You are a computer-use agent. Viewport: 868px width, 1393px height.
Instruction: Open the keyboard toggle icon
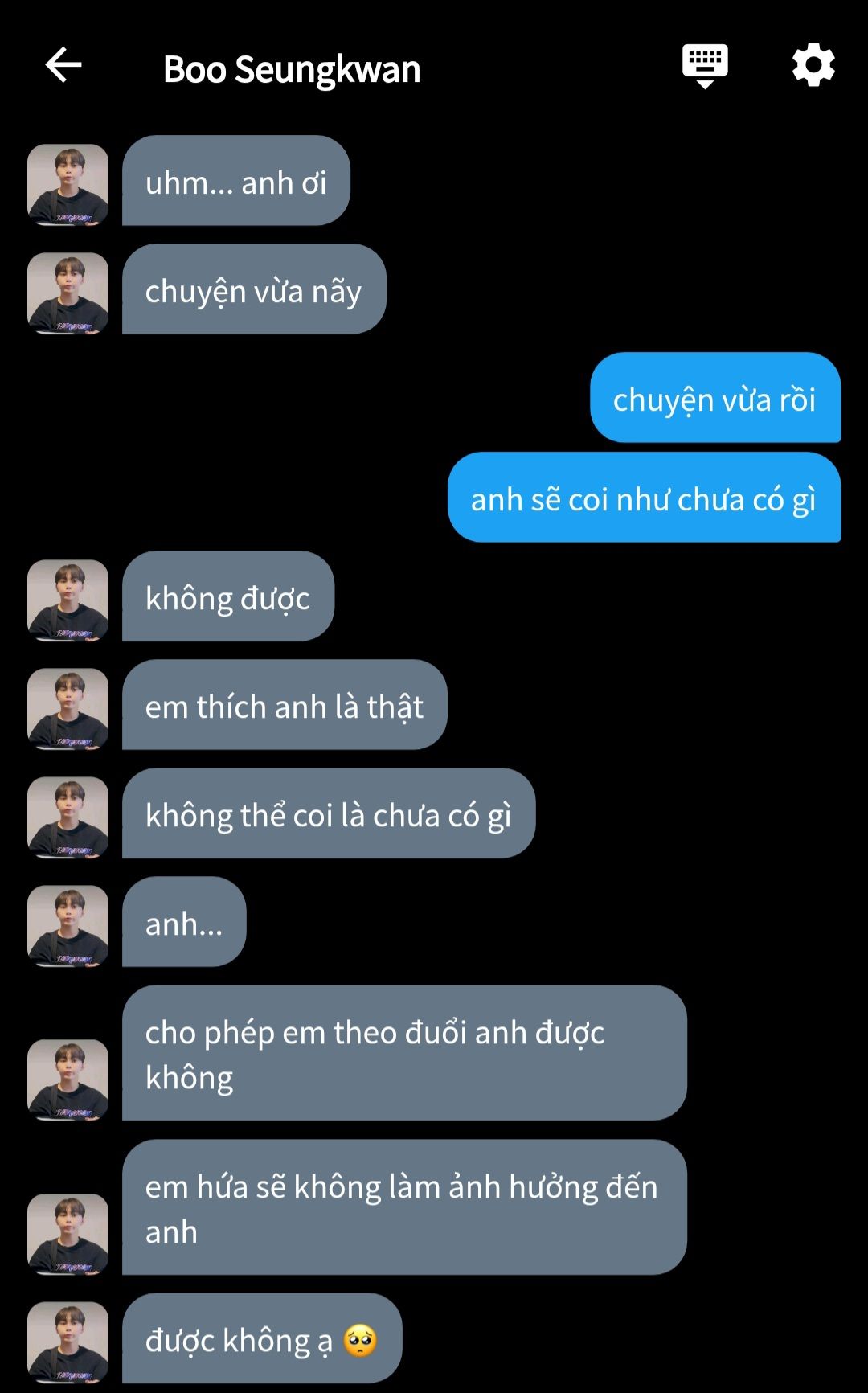pyautogui.click(x=705, y=65)
